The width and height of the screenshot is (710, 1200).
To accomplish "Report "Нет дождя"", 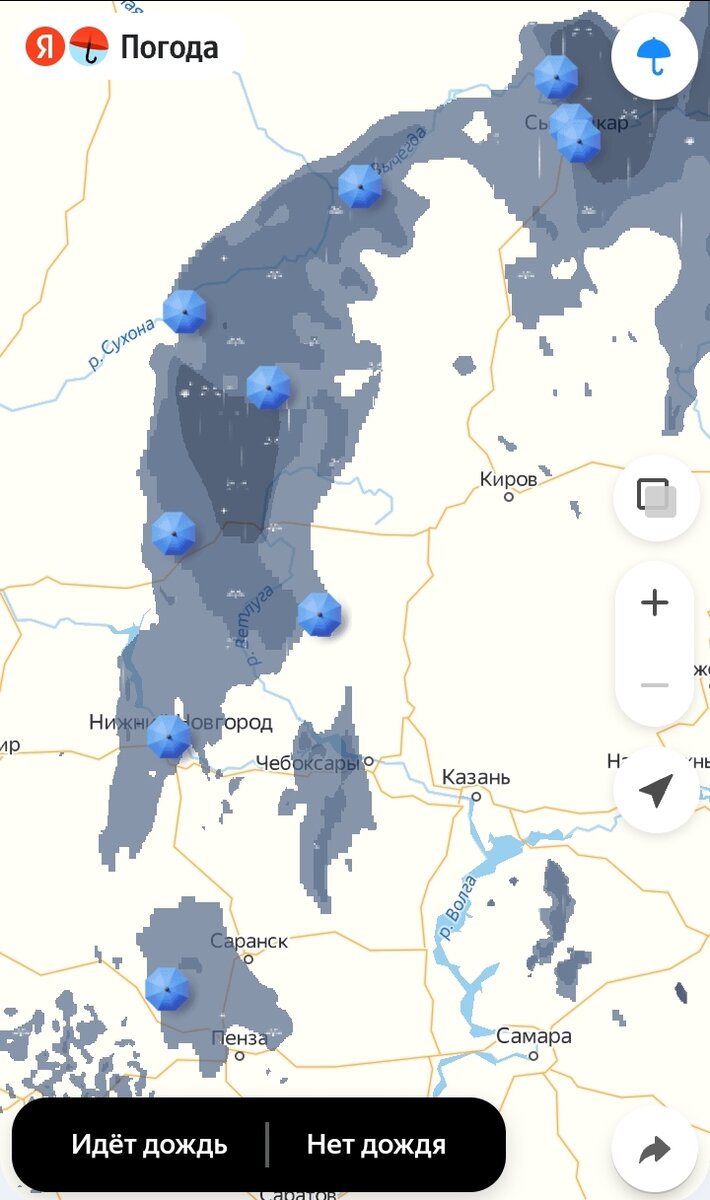I will pos(376,1144).
